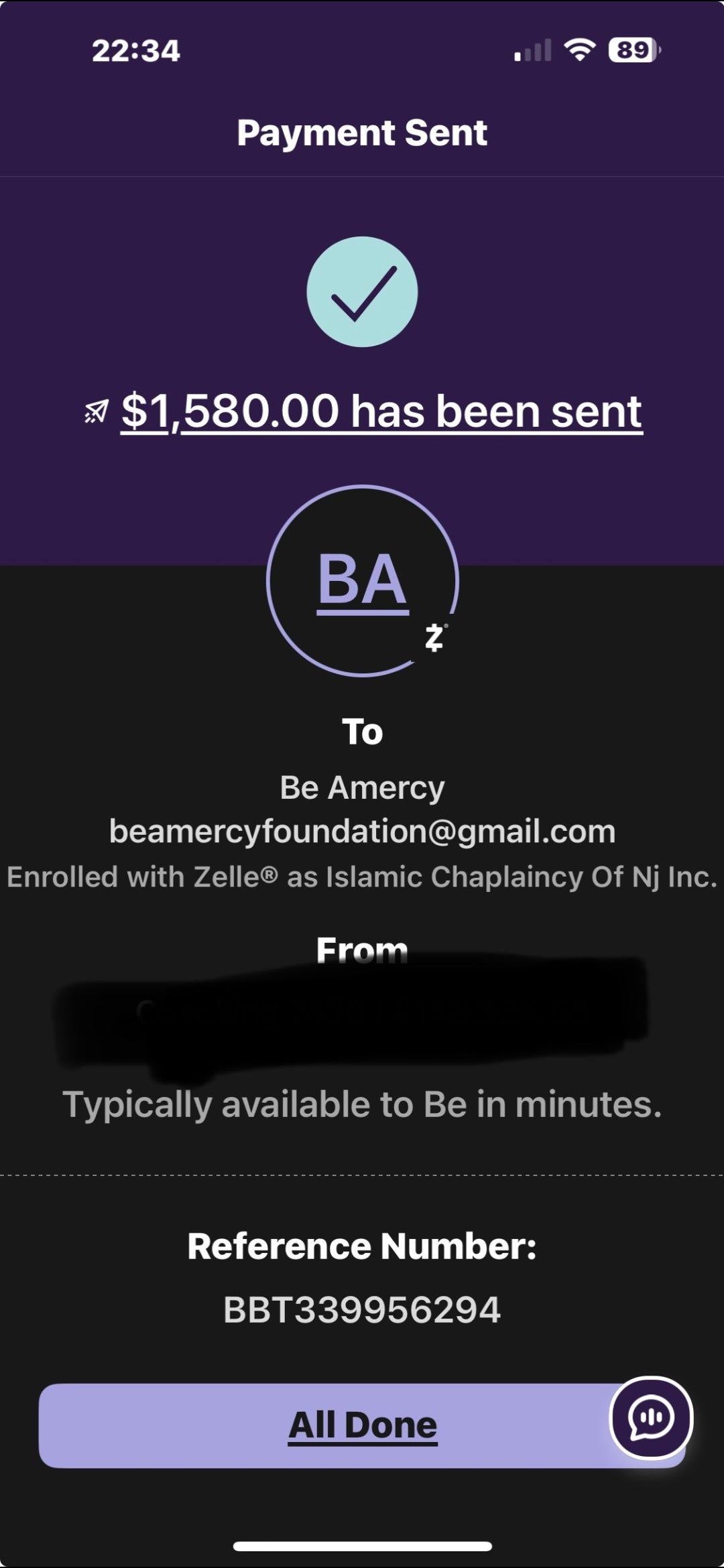This screenshot has width=724, height=1568.
Task: Open the chat assistant bubble
Action: click(651, 1417)
